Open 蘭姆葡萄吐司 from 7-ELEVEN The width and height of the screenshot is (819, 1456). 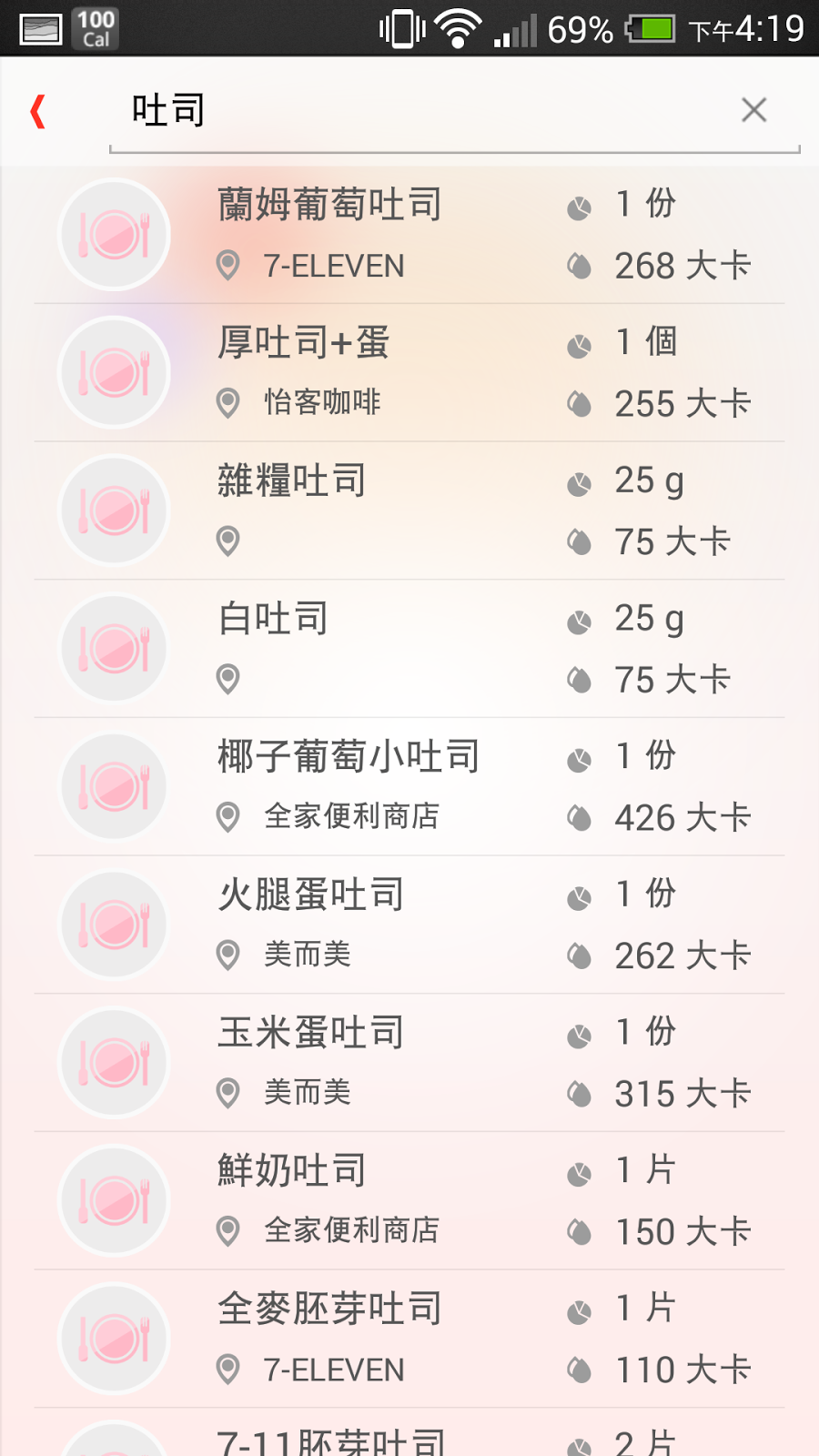409,235
